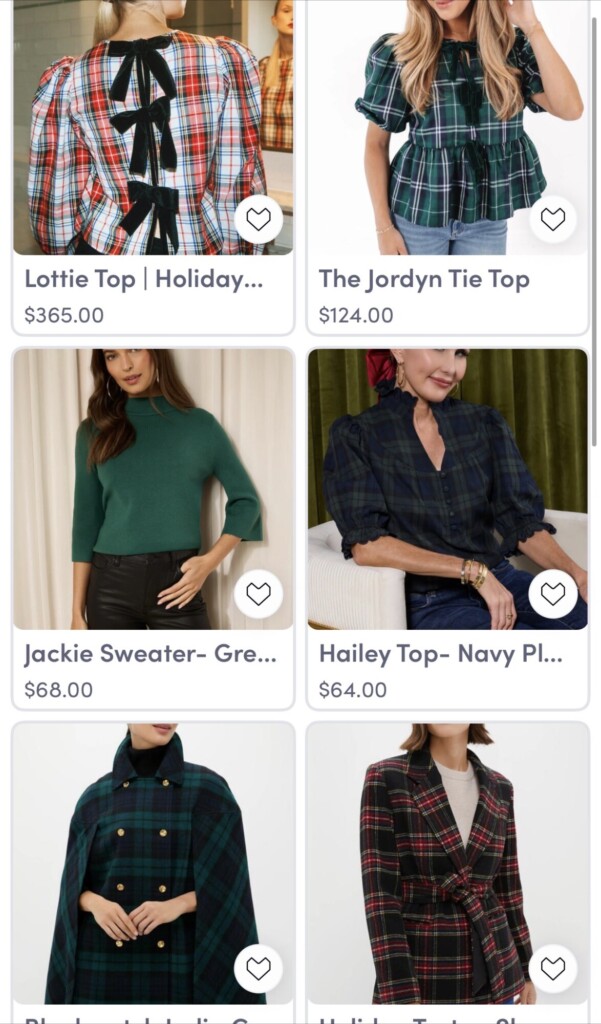Image resolution: width=601 pixels, height=1024 pixels.
Task: Favorite the Lottie Top with the heart
Action: point(259,219)
